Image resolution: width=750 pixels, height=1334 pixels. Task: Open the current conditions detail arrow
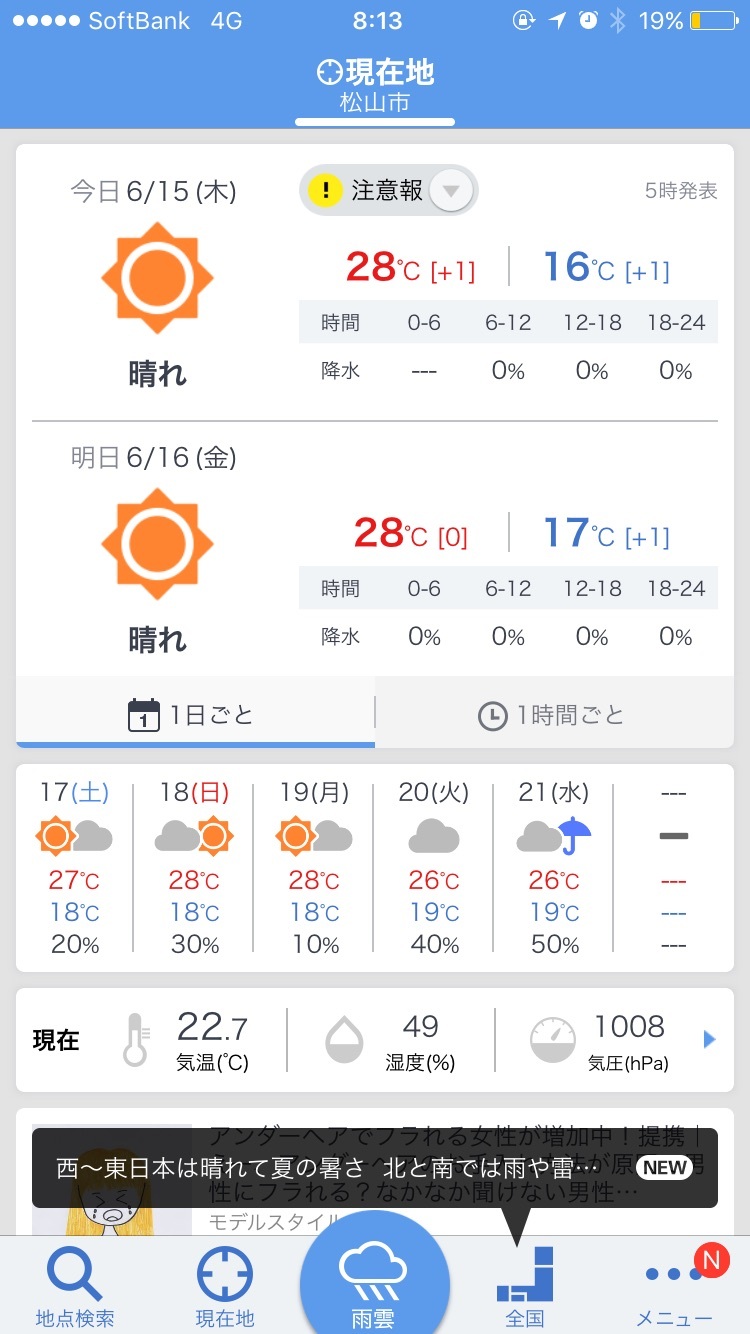[710, 1040]
